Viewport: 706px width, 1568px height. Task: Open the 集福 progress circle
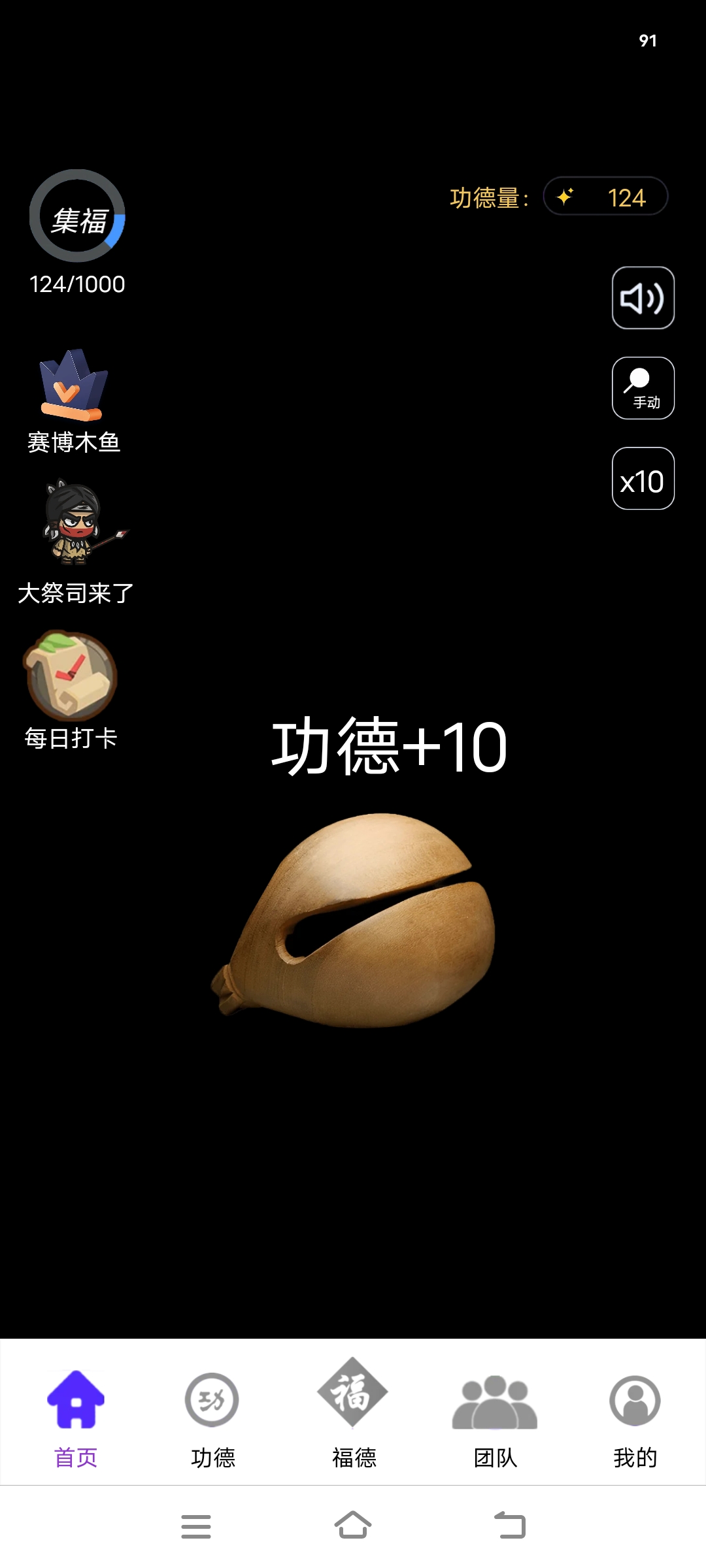pos(77,217)
